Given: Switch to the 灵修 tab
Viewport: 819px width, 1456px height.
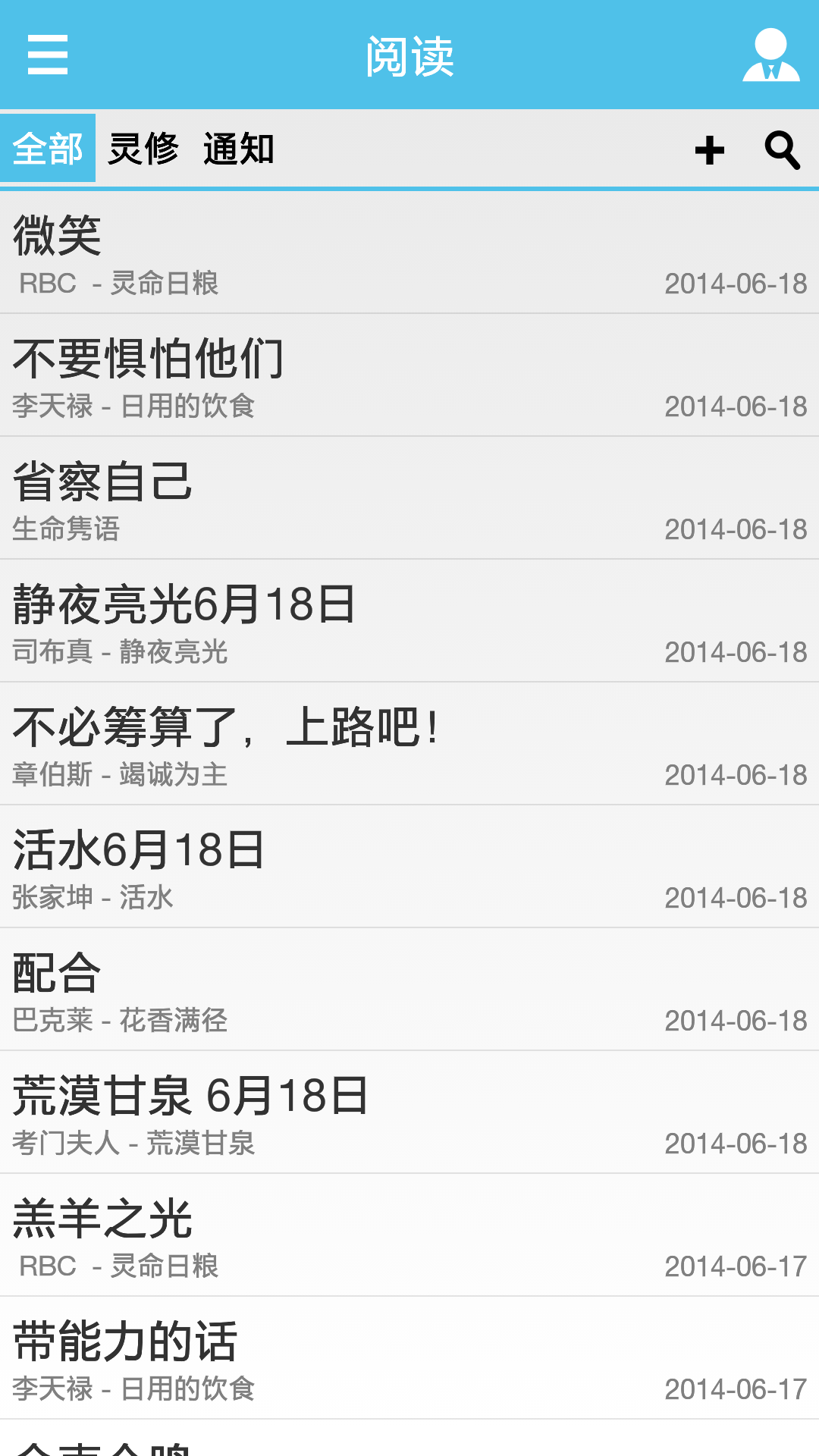Looking at the screenshot, I should [144, 149].
